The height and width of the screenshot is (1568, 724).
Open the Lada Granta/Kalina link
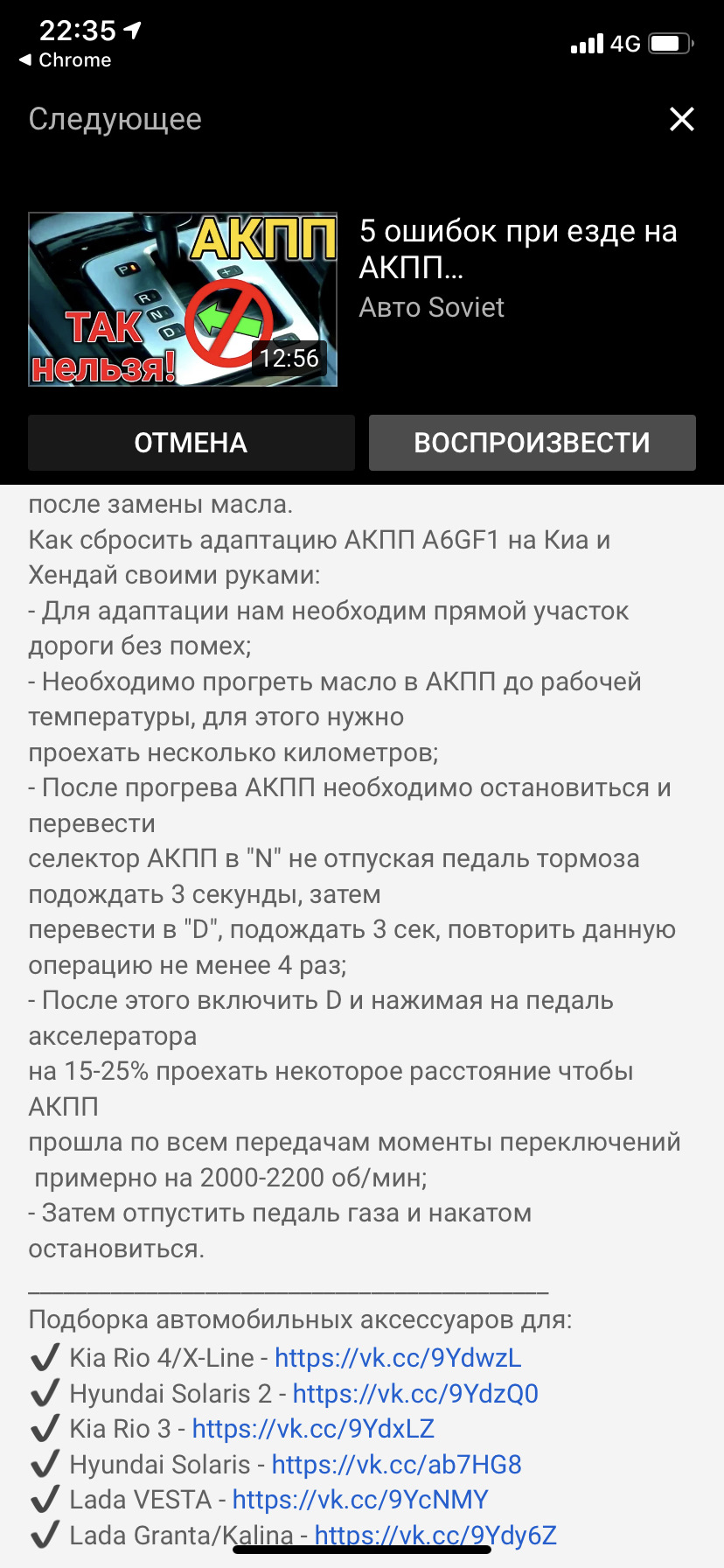[435, 1536]
